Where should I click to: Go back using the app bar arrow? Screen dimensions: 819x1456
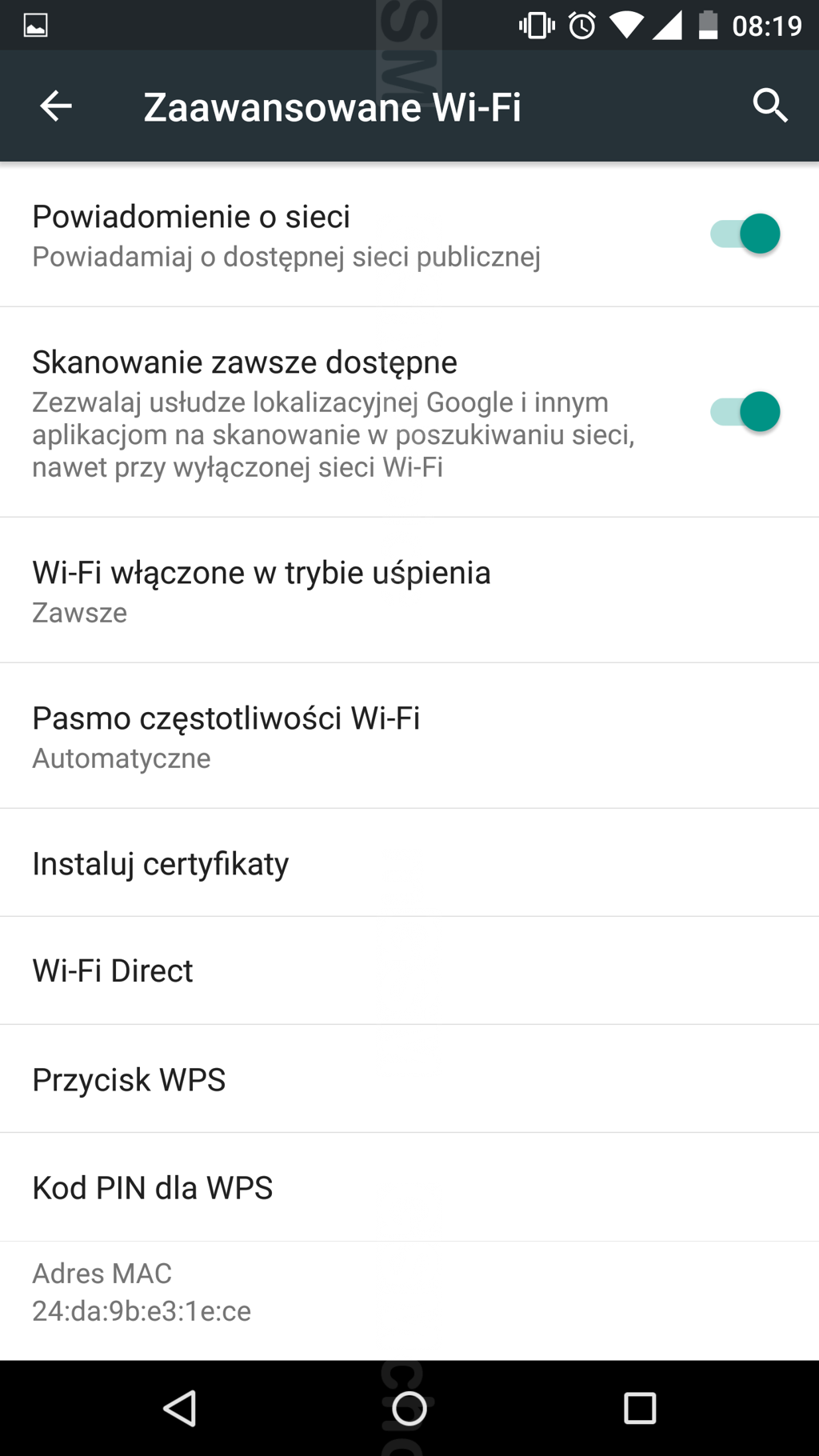[x=56, y=106]
